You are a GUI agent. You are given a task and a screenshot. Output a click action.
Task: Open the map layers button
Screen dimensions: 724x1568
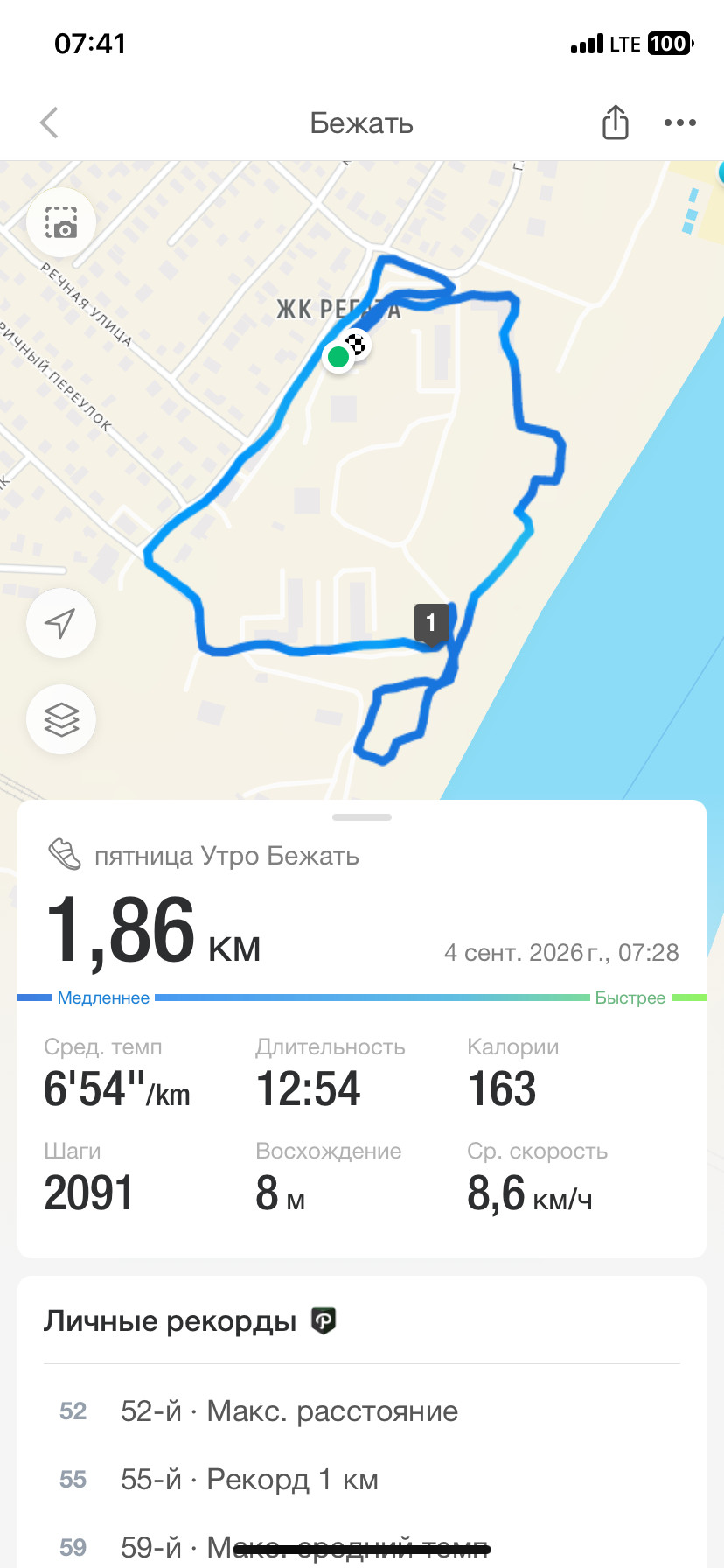pyautogui.click(x=61, y=719)
